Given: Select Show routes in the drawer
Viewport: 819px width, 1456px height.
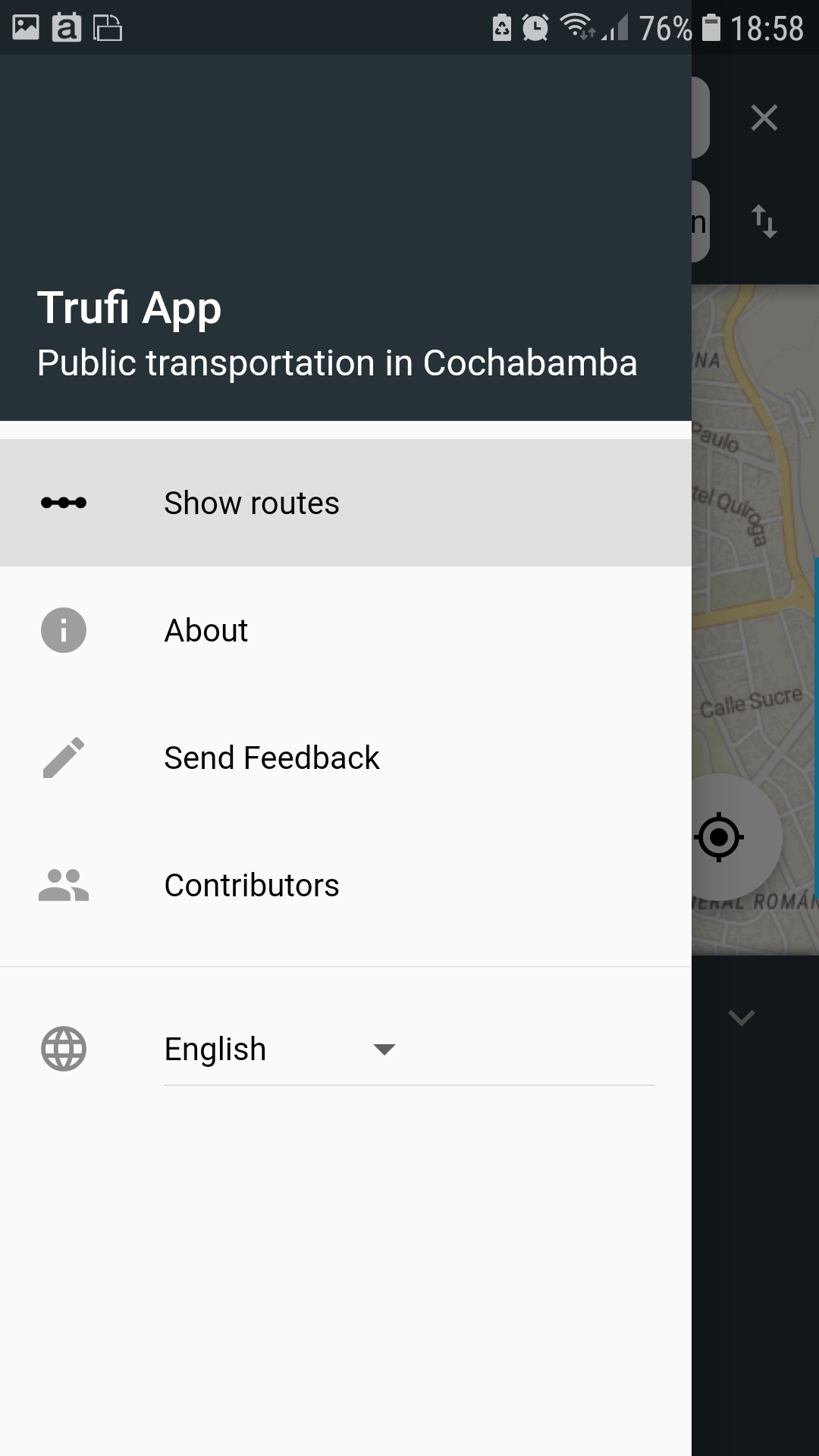Looking at the screenshot, I should click(x=346, y=503).
